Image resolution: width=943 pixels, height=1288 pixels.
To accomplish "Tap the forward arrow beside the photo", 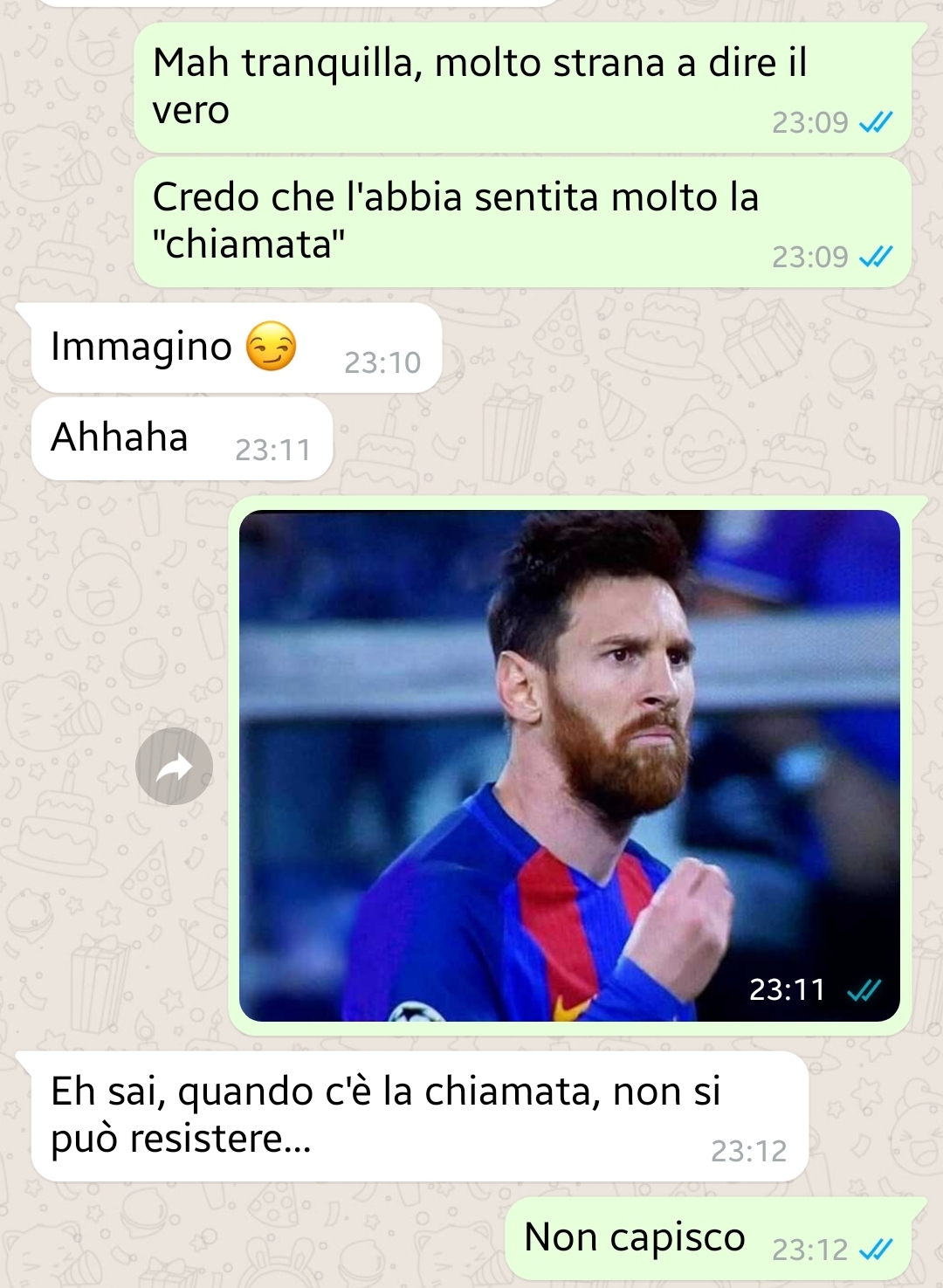I will pyautogui.click(x=175, y=766).
